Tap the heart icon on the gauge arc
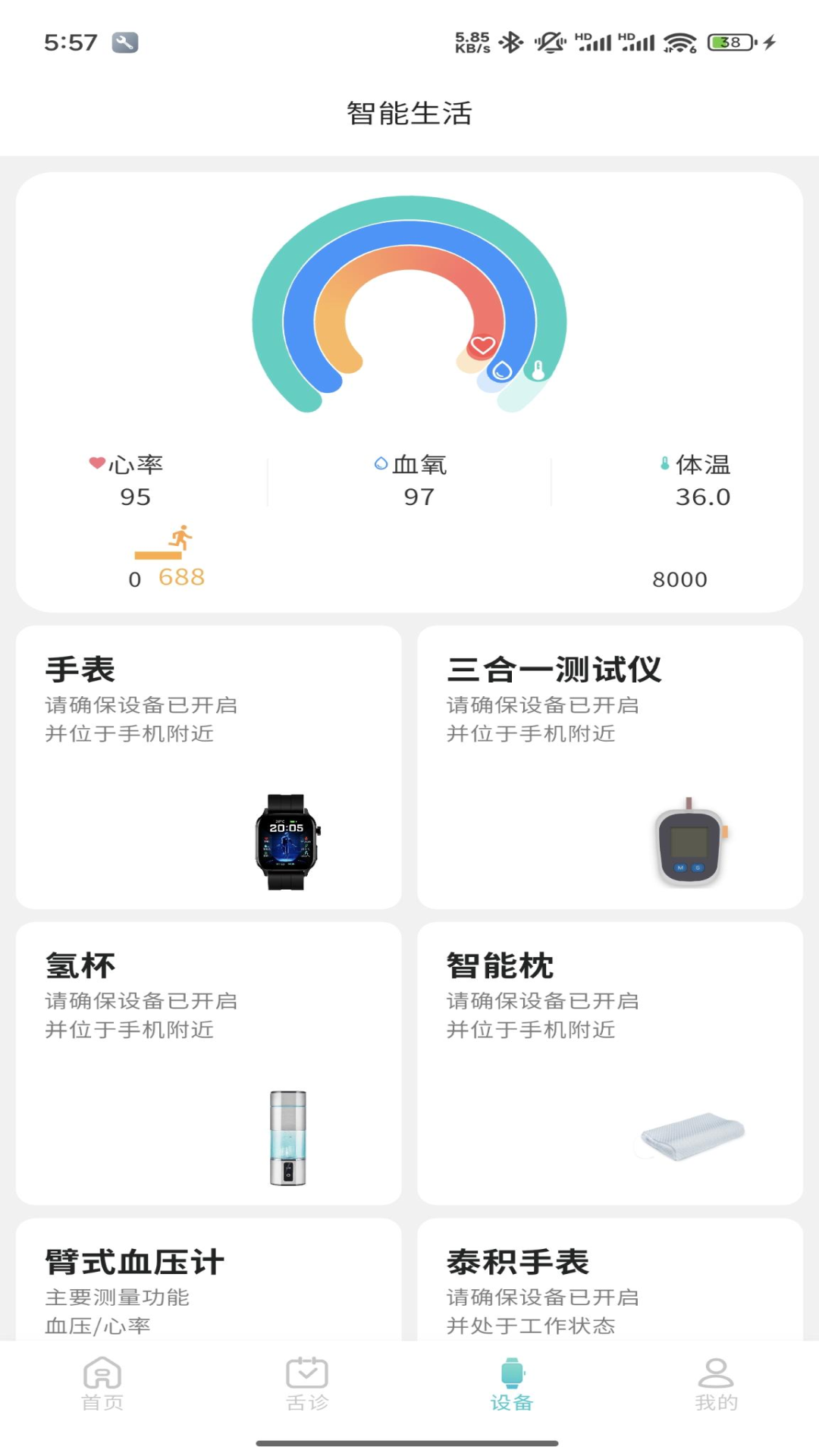The width and height of the screenshot is (819, 1456). coord(482,346)
